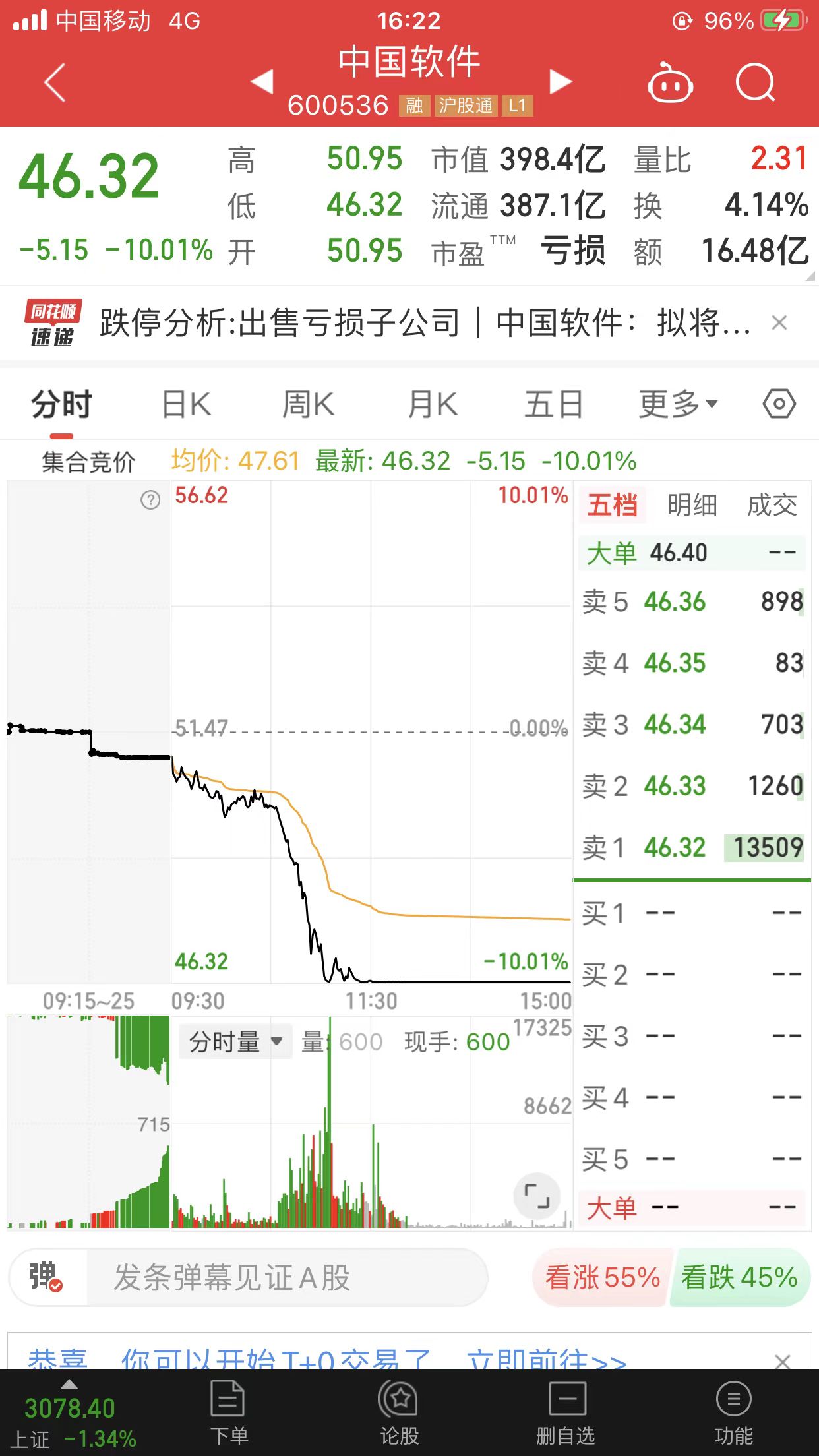Switch to the 周K chart tab
Screen dimensions: 819x1456
pos(308,404)
